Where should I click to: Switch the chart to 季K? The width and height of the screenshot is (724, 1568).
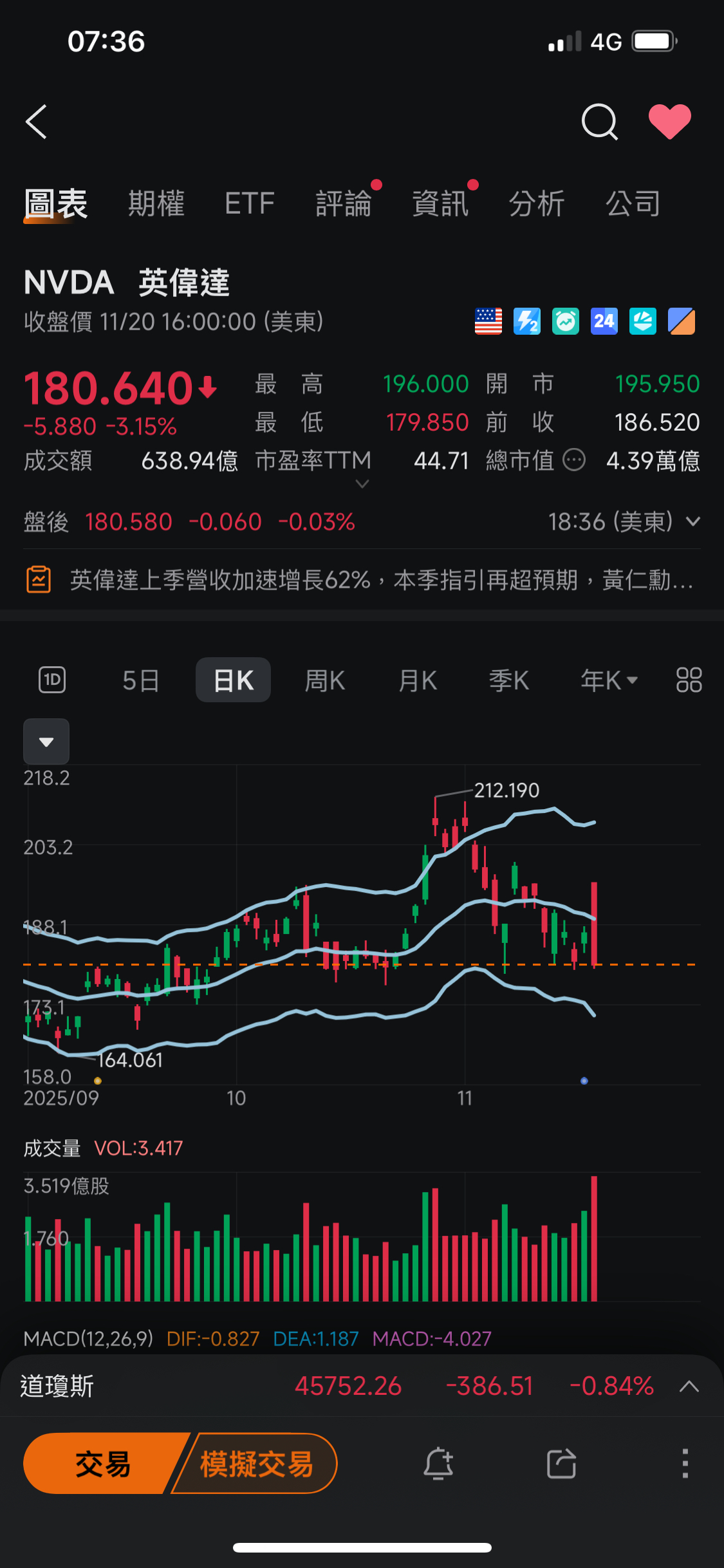click(x=509, y=680)
